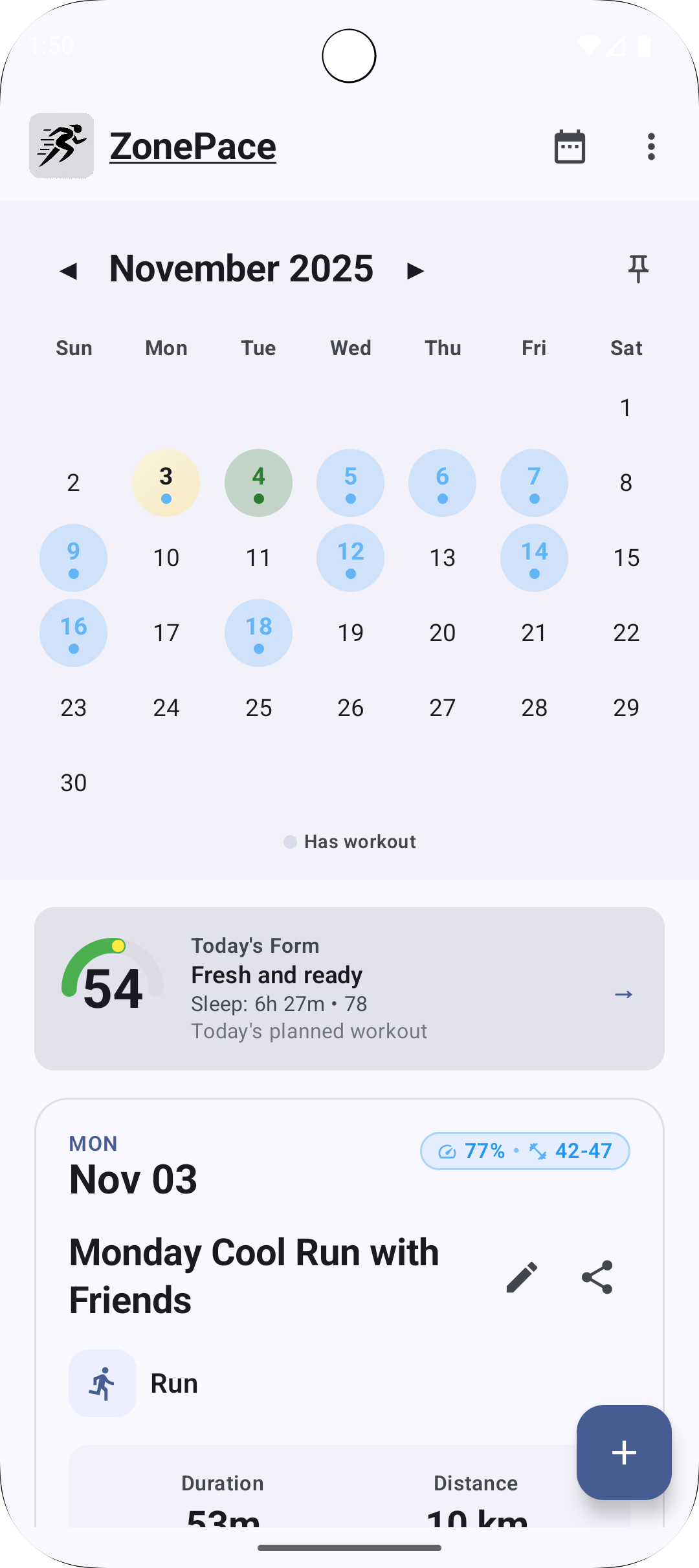699x1568 pixels.
Task: Share the Monday Cool Run workout
Action: [597, 1277]
